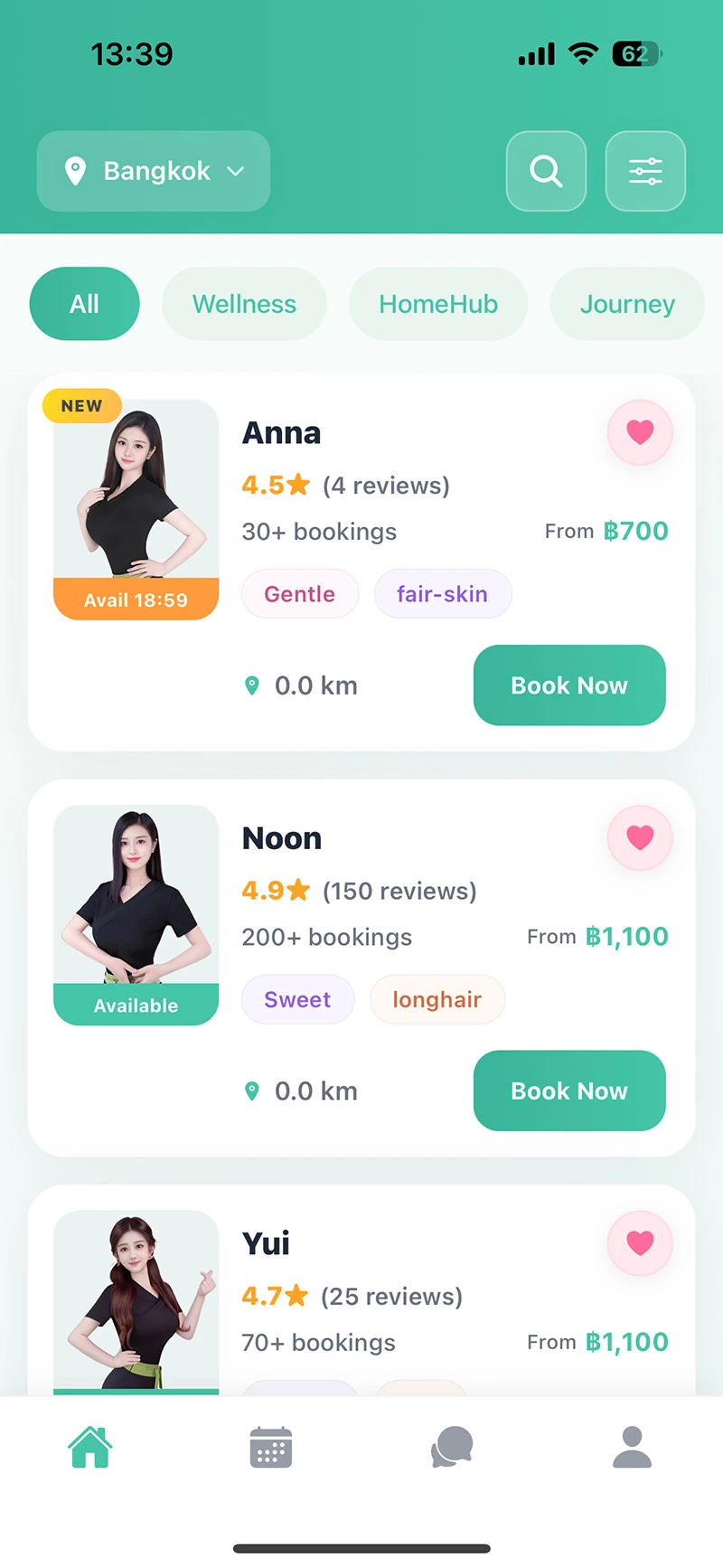Image resolution: width=723 pixels, height=1568 pixels.
Task: Open the filter options
Action: point(645,171)
